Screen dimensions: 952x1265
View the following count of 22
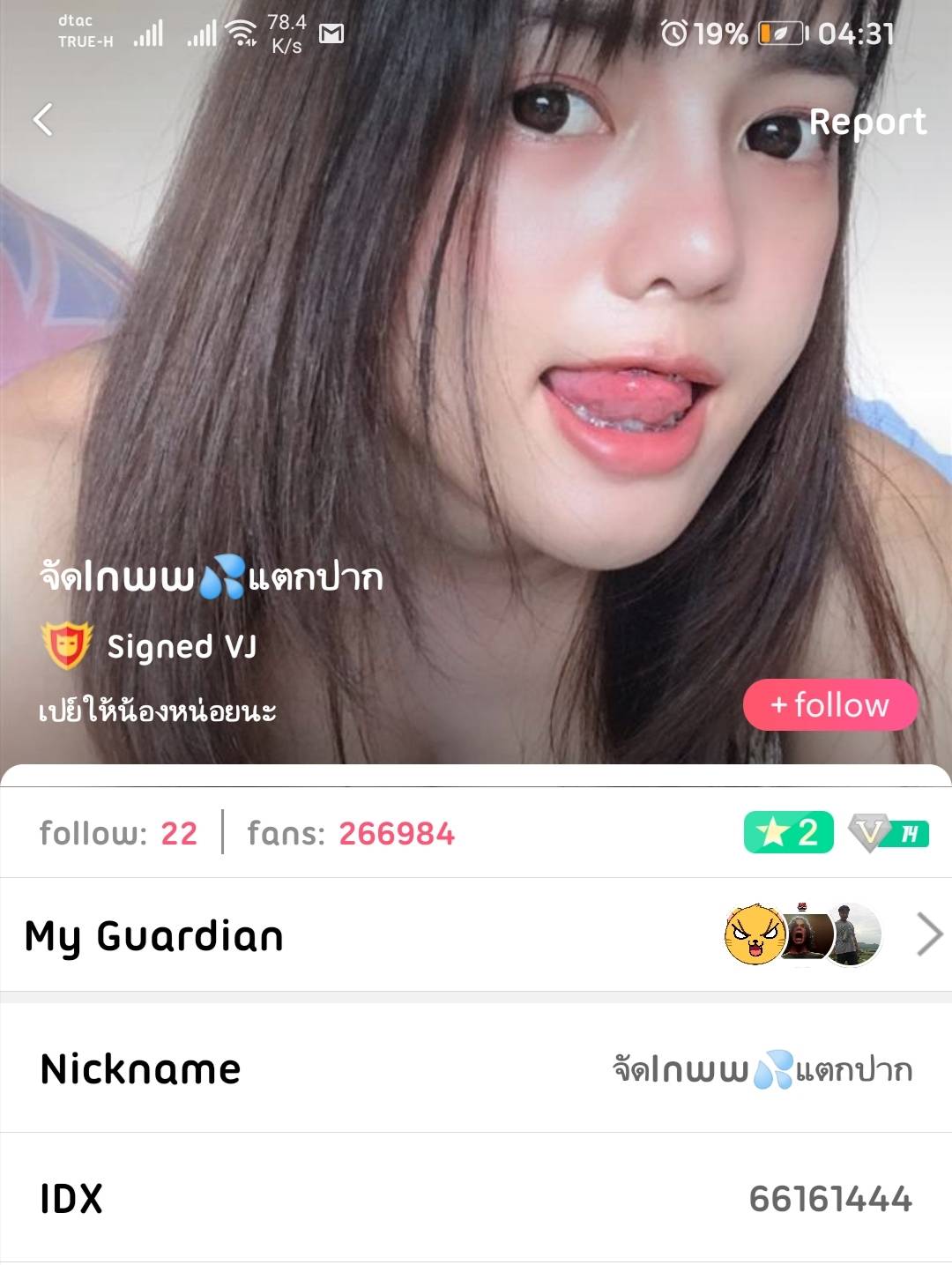point(118,833)
